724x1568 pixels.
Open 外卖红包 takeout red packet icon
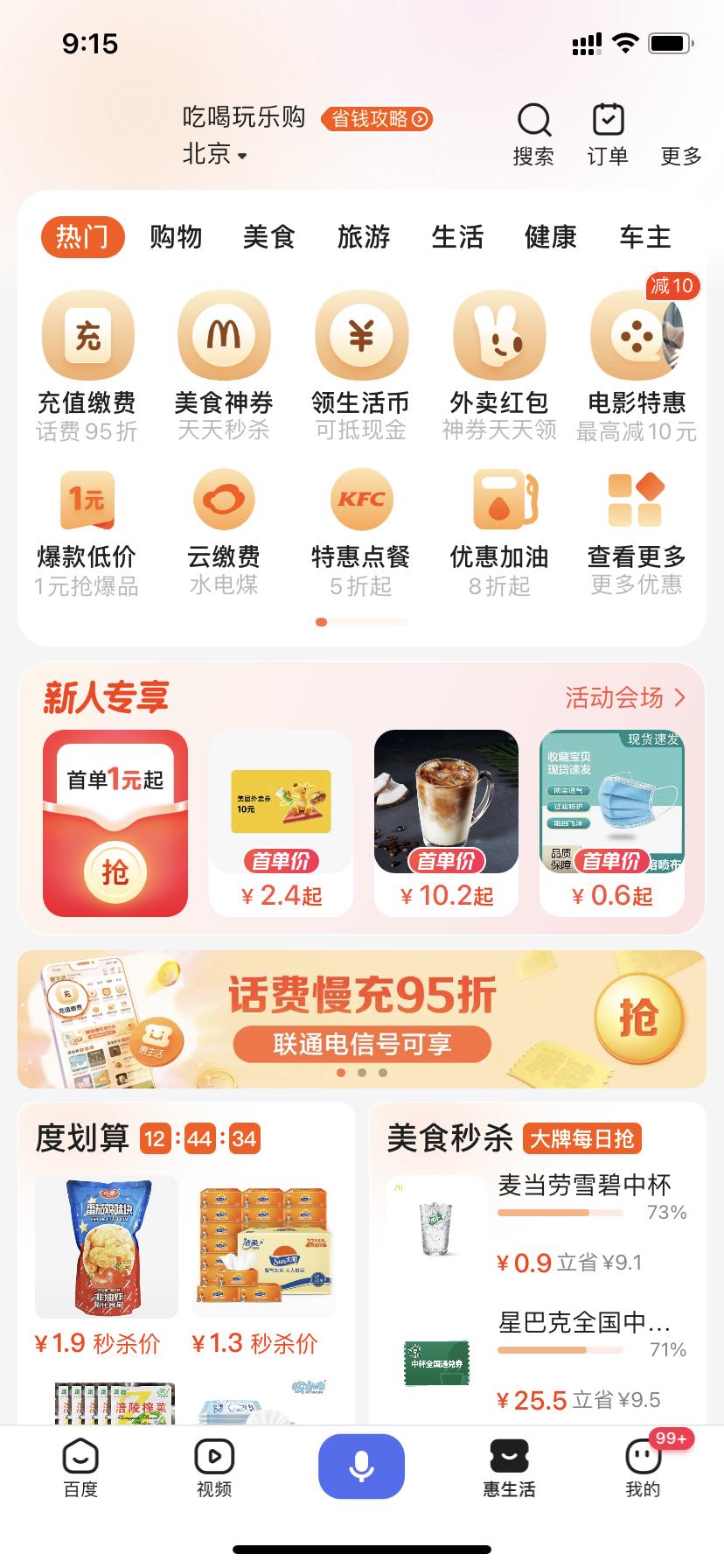[499, 334]
